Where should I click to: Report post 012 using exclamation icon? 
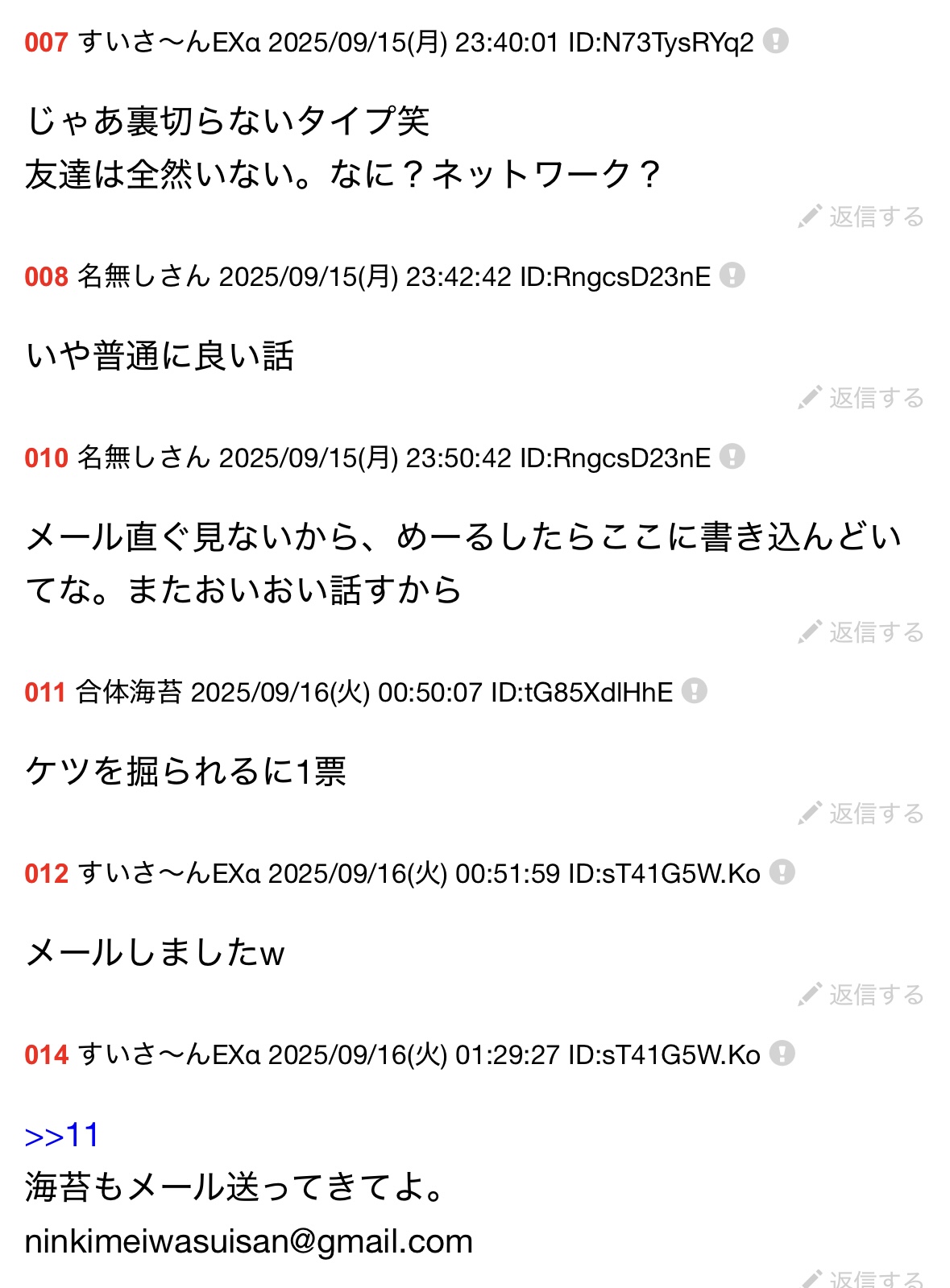(782, 872)
